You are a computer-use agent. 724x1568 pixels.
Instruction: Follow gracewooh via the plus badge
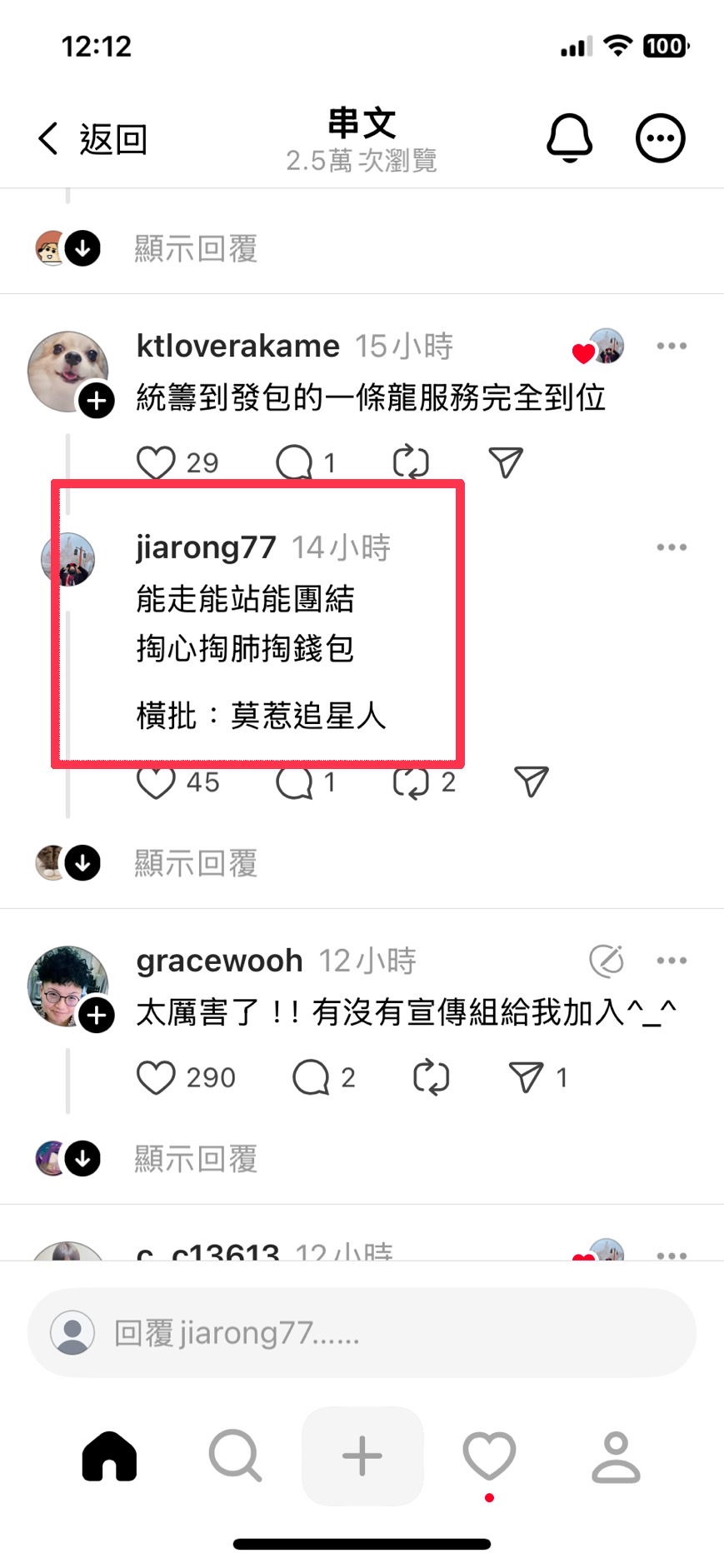click(x=97, y=1015)
